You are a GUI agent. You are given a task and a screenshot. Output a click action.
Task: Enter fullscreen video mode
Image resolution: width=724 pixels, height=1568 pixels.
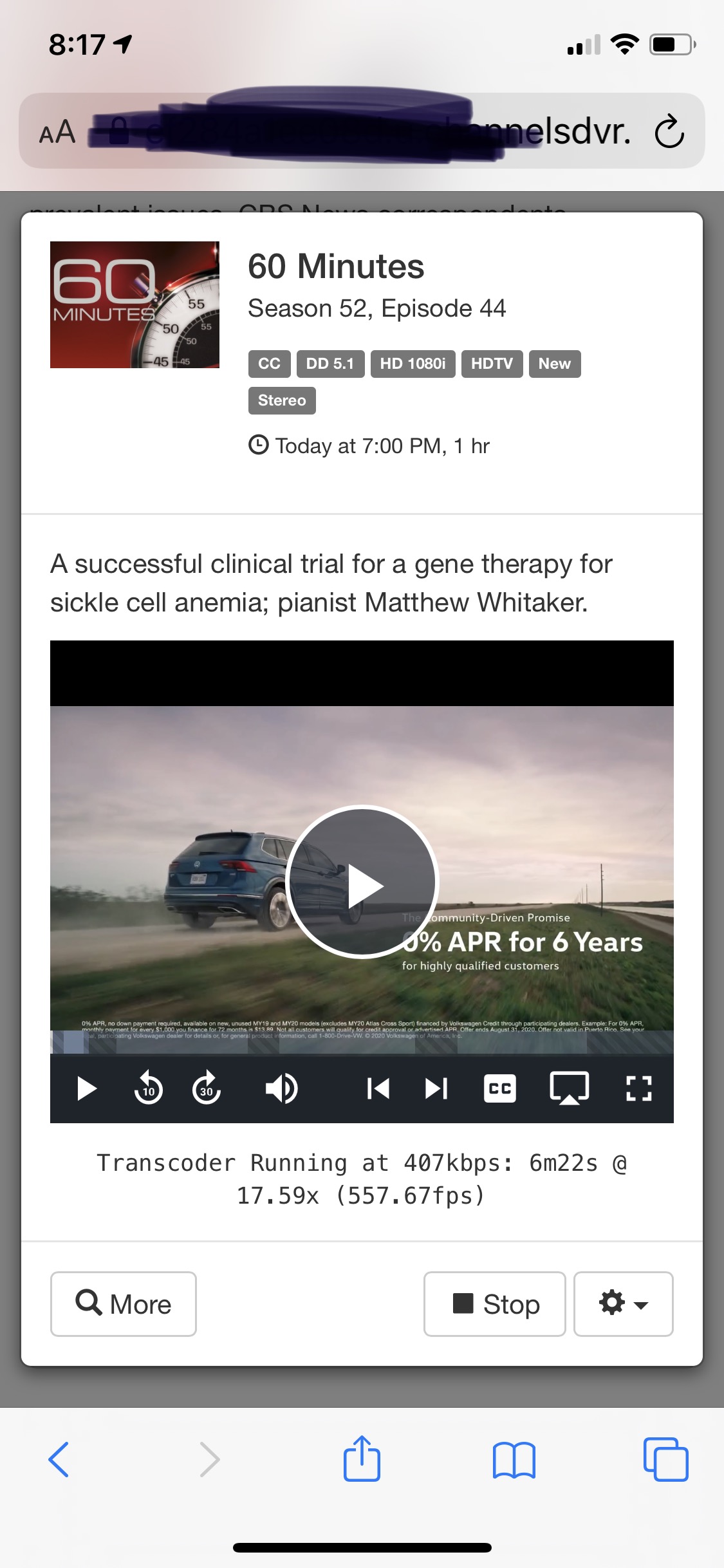[x=638, y=1088]
